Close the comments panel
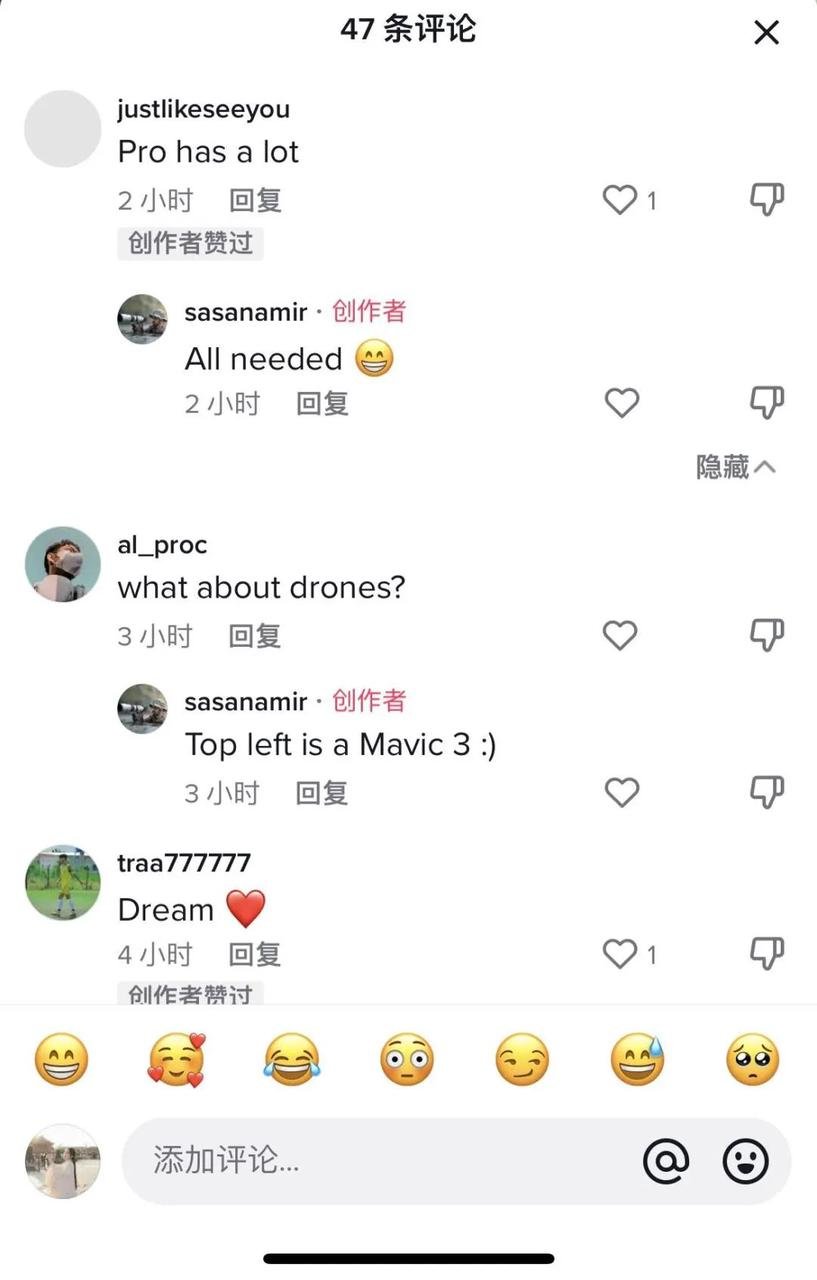This screenshot has height=1280, width=817. point(766,33)
